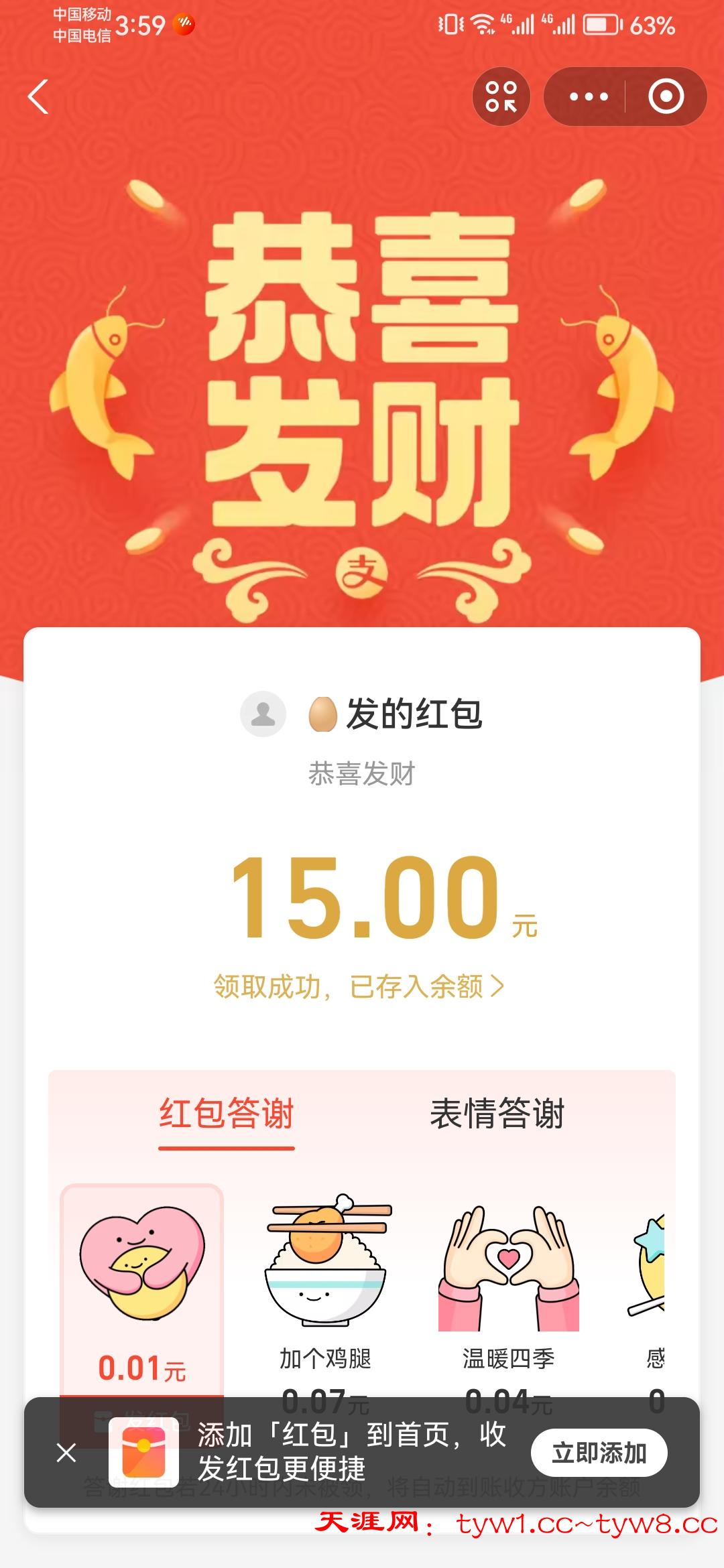Switch to the 红包答谢 tab
The image size is (724, 1568).
pos(227,1114)
